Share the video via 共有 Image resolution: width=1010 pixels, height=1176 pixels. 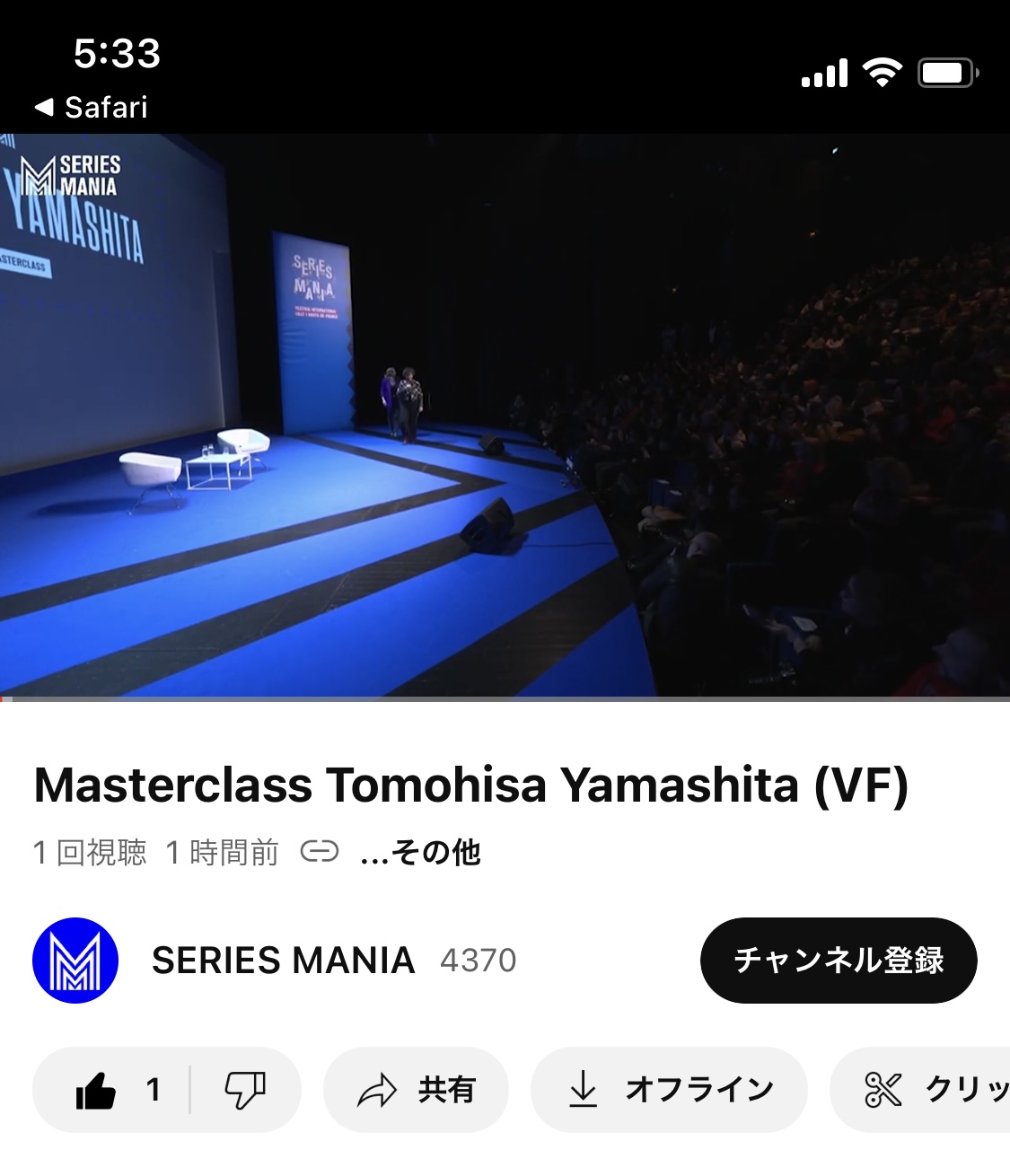click(416, 1090)
